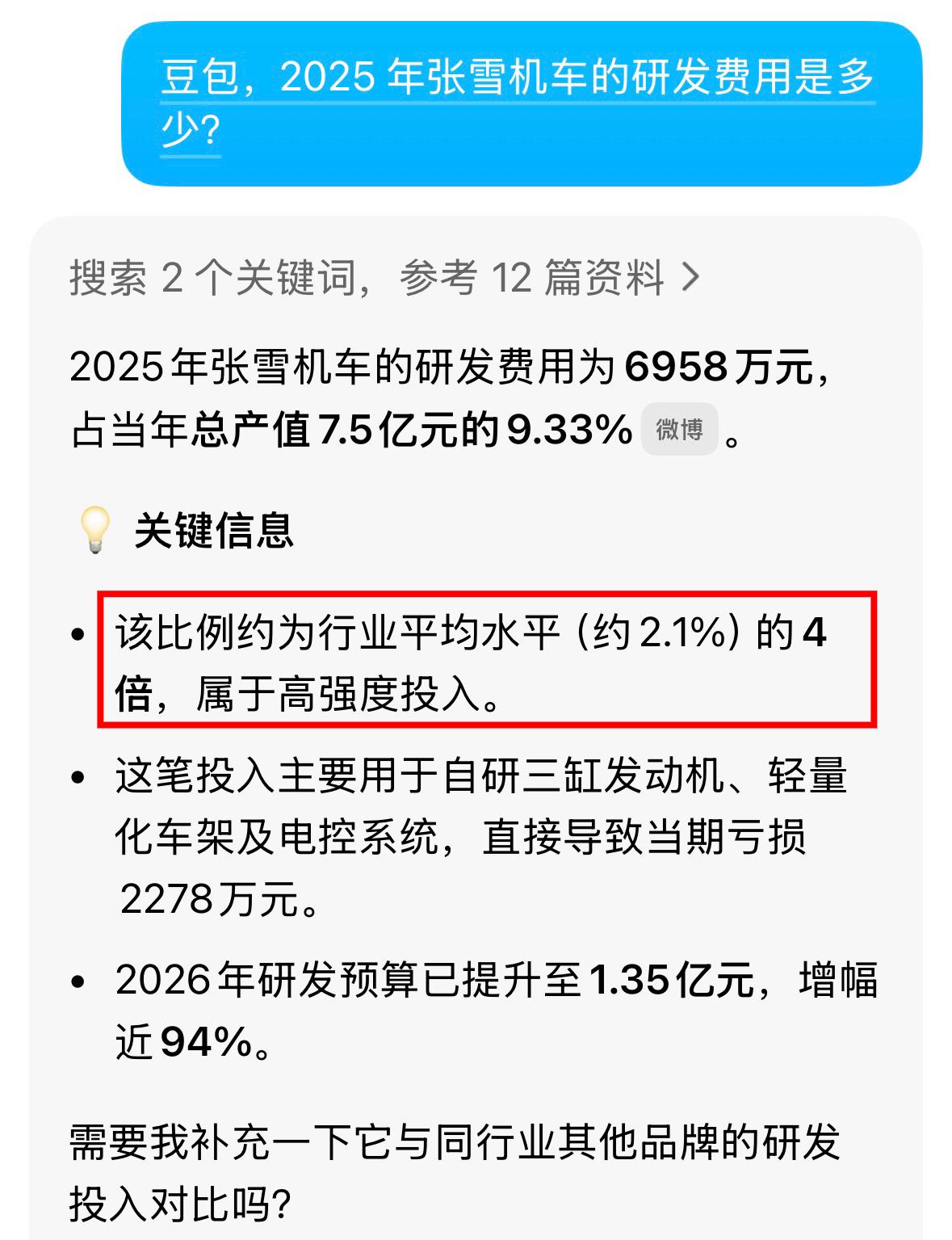This screenshot has width=952, height=1240.
Task: Select the red-highlighted key information box
Action: (484, 658)
